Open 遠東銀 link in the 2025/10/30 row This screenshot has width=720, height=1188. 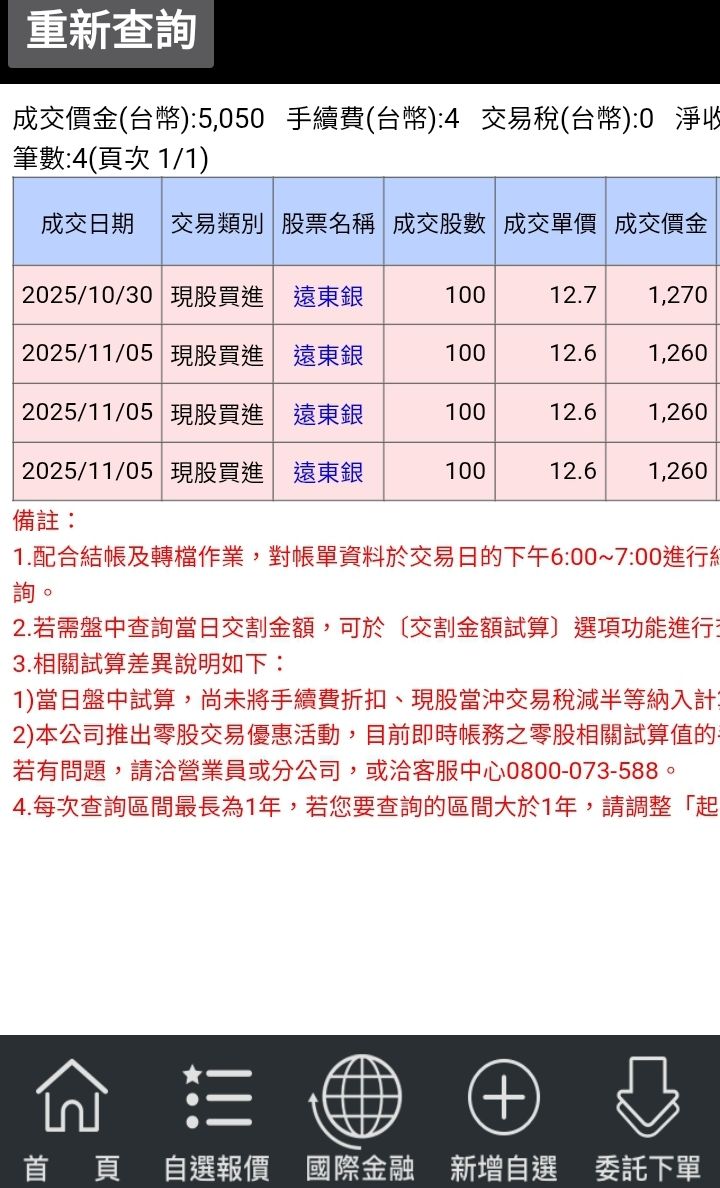(x=328, y=296)
